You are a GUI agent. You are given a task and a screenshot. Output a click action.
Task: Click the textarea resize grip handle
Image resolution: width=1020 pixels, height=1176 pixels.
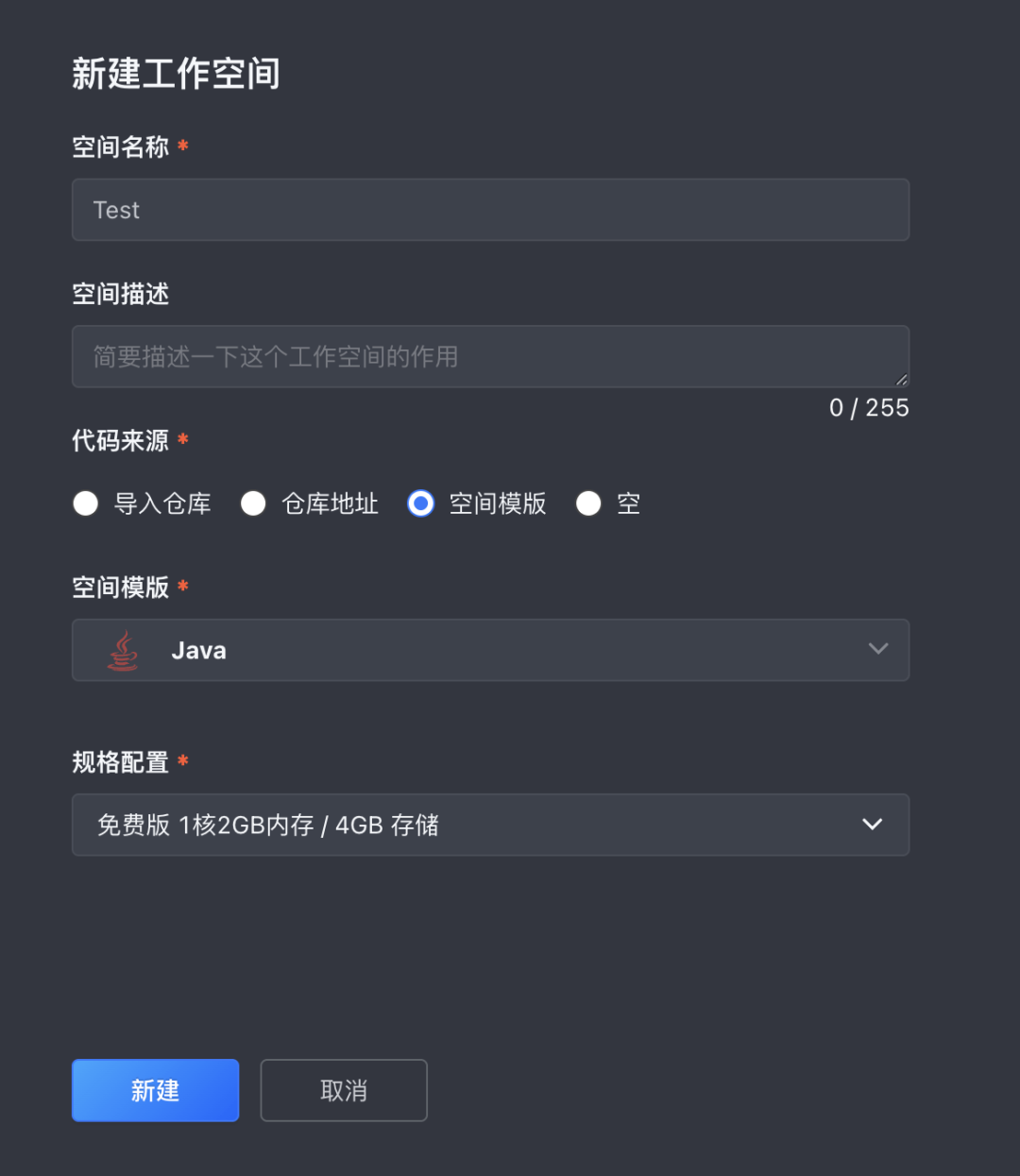pos(903,380)
